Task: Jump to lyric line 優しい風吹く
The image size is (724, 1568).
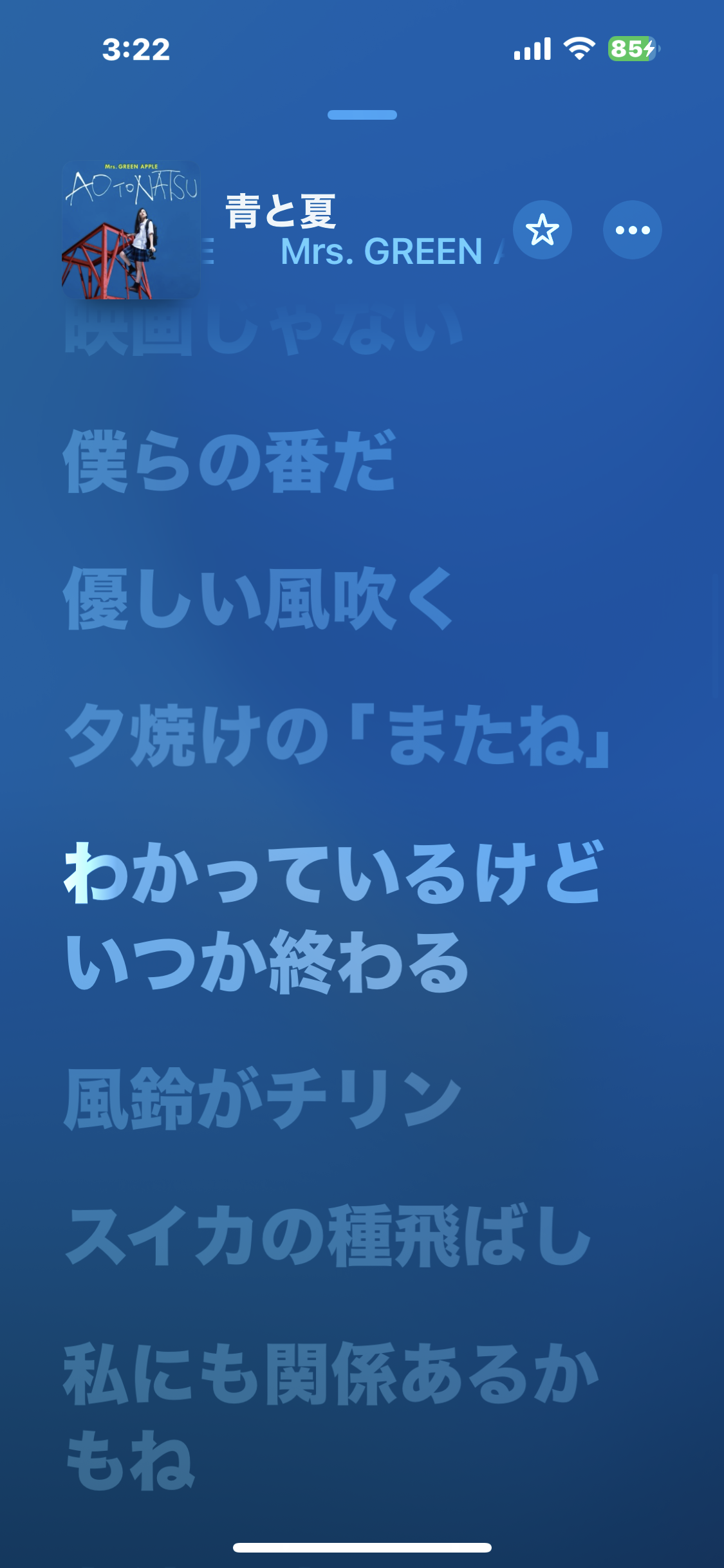Action: (x=259, y=599)
